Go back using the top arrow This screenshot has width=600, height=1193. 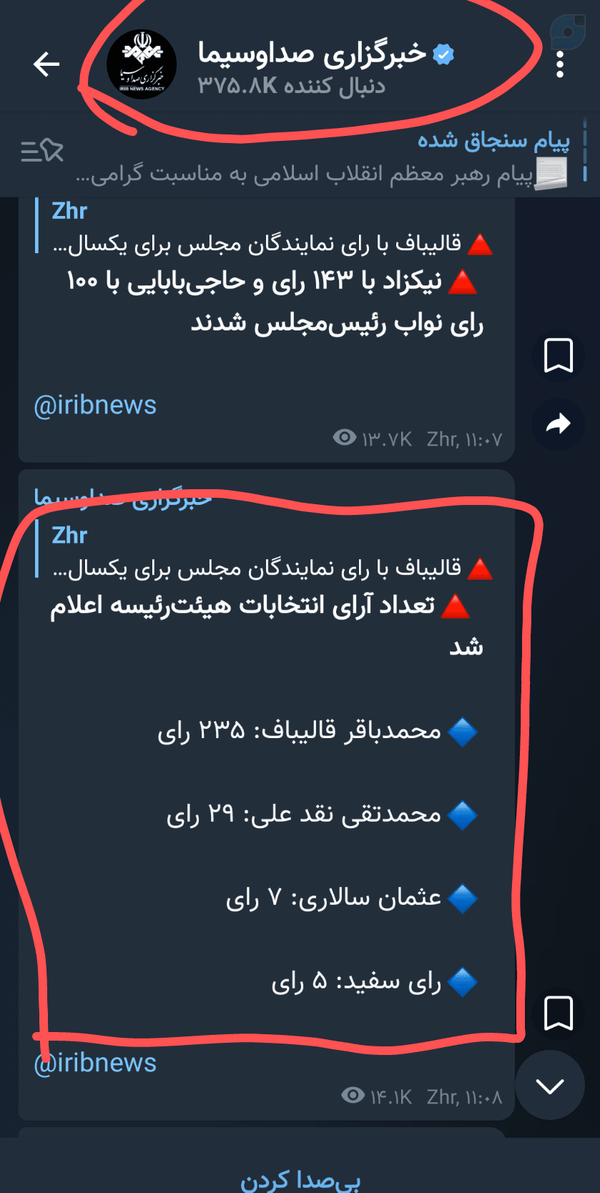click(x=46, y=65)
